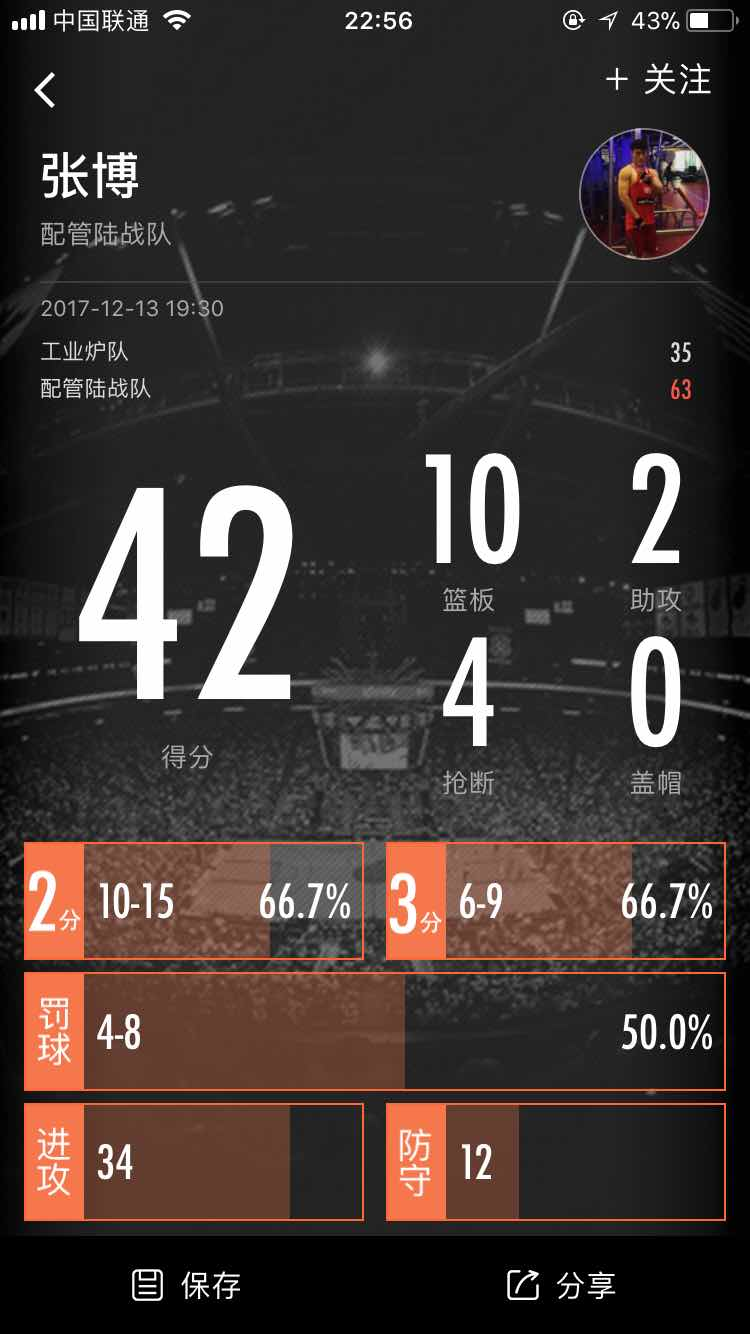Viewport: 750px width, 1334px height.
Task: Share the stats via 分享
Action: point(561,1285)
